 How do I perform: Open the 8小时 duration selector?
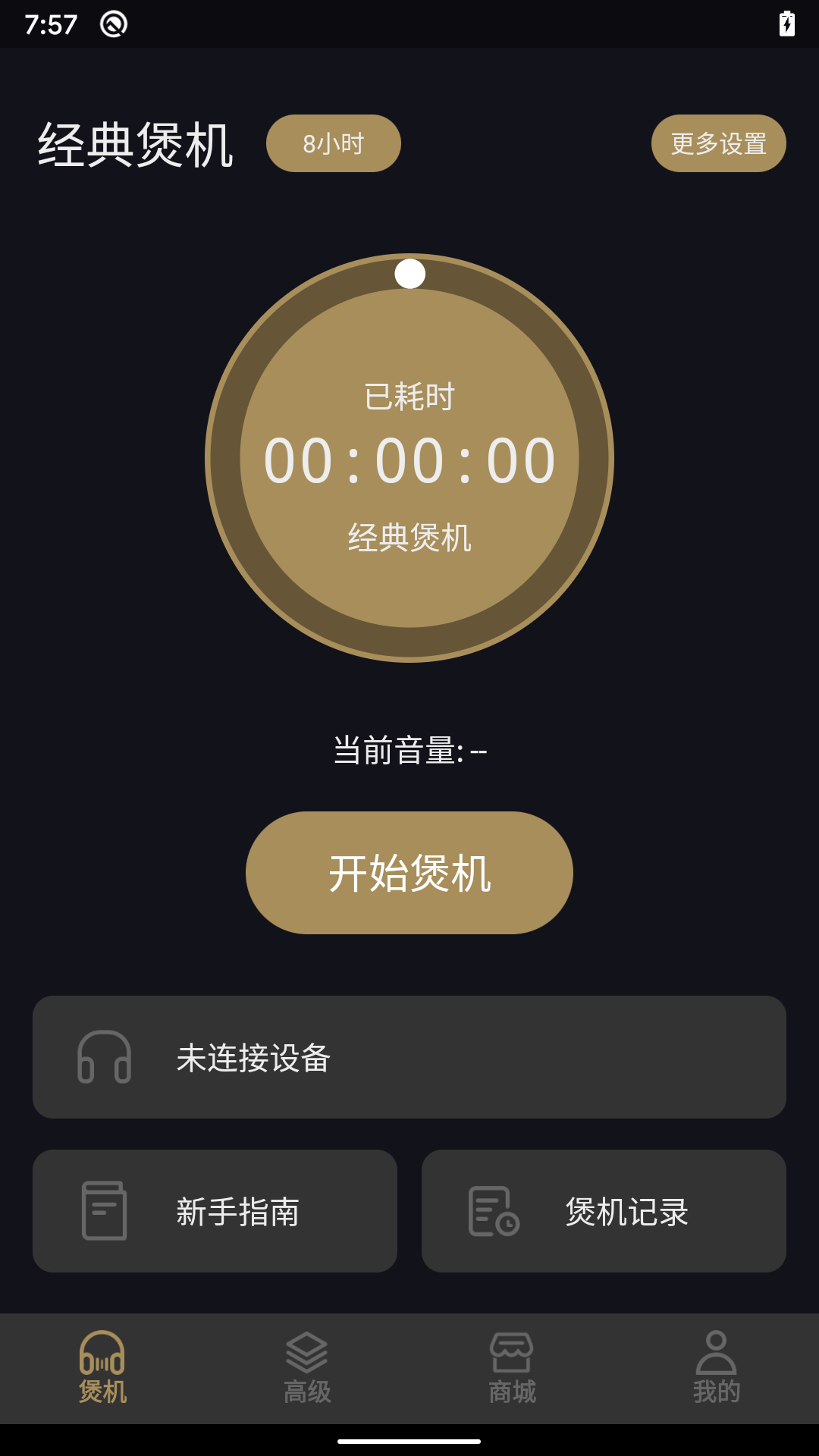333,142
